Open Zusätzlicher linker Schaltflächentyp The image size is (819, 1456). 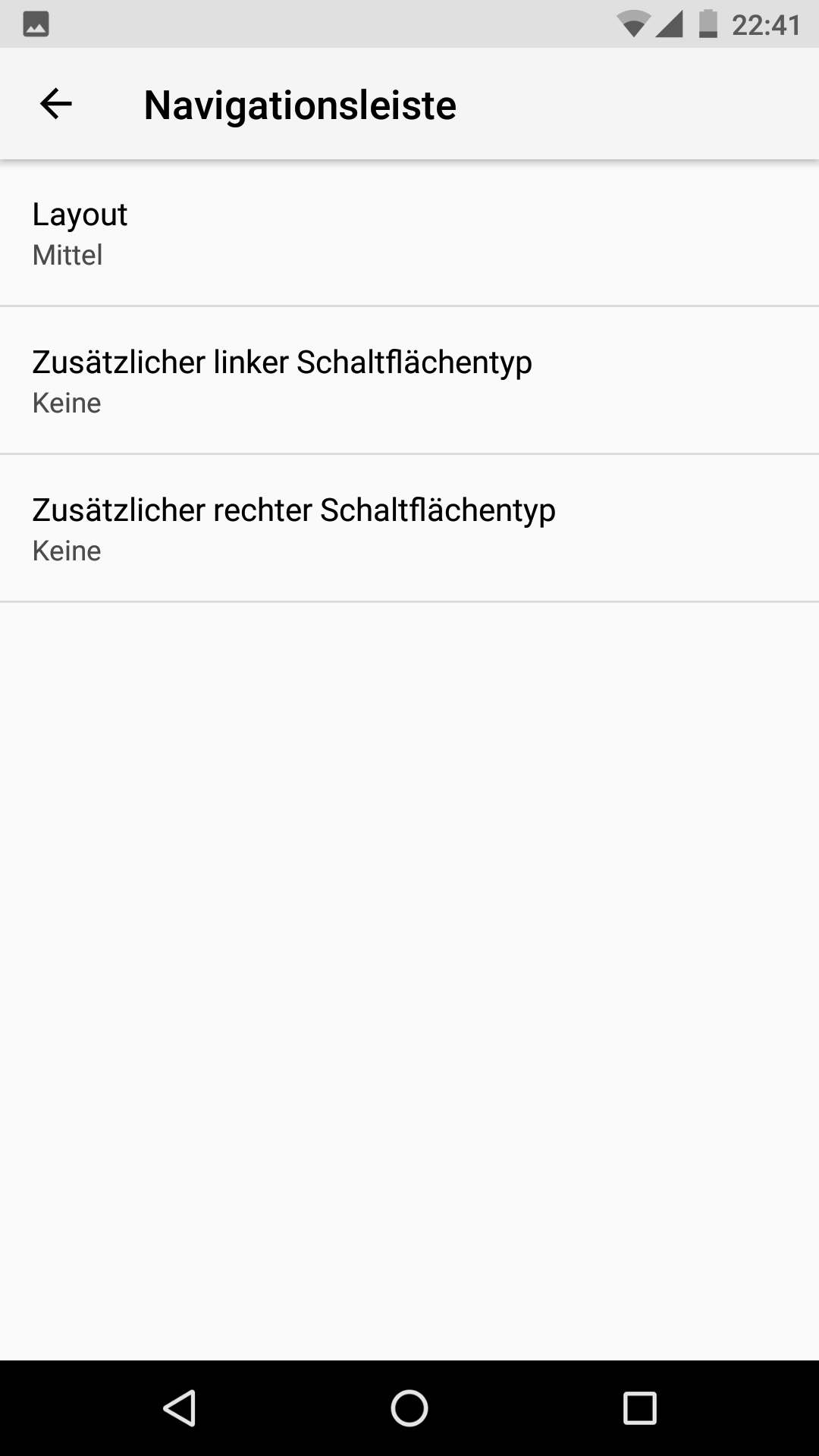point(409,381)
